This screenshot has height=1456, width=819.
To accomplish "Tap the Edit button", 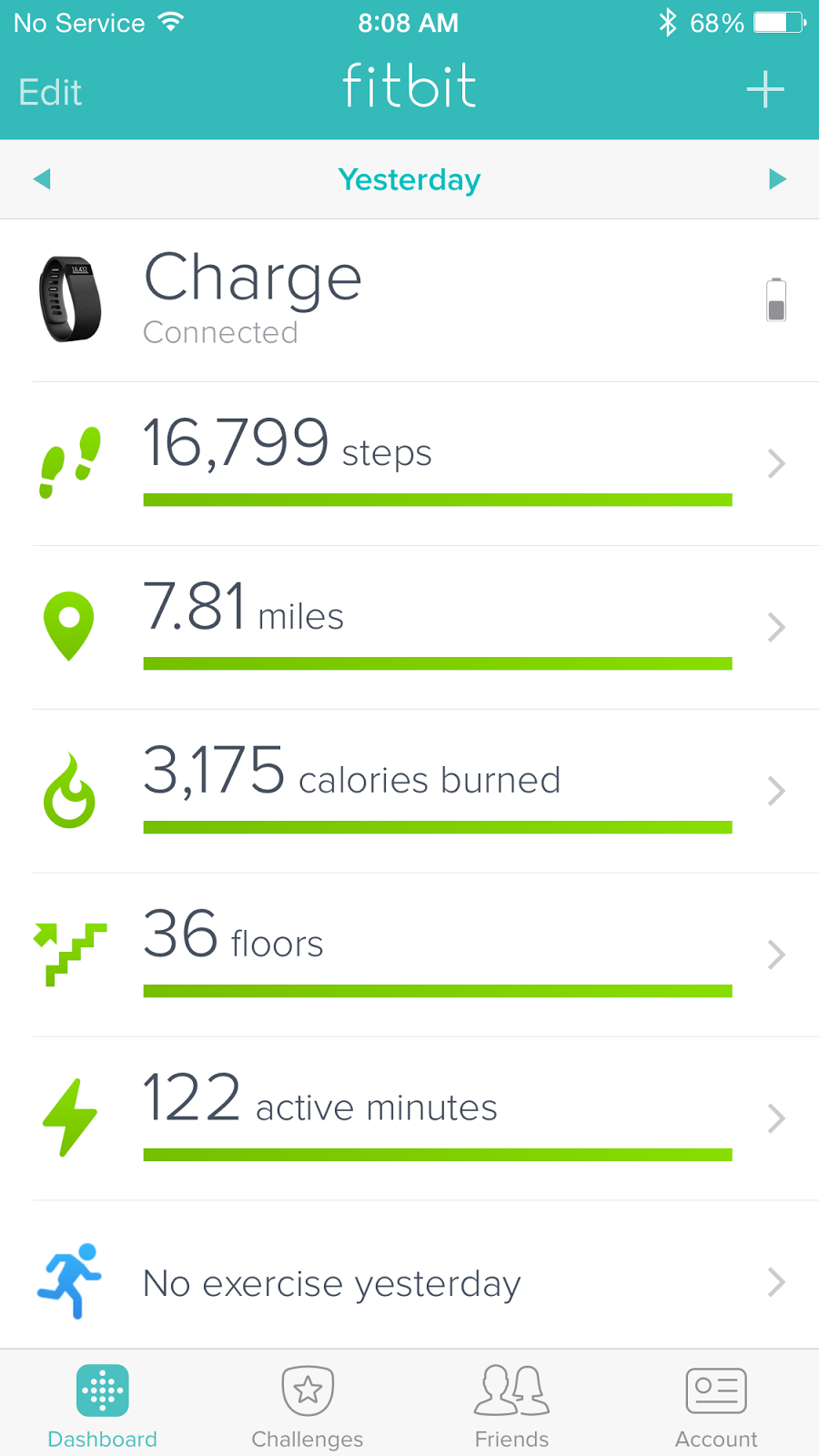I will pyautogui.click(x=50, y=92).
